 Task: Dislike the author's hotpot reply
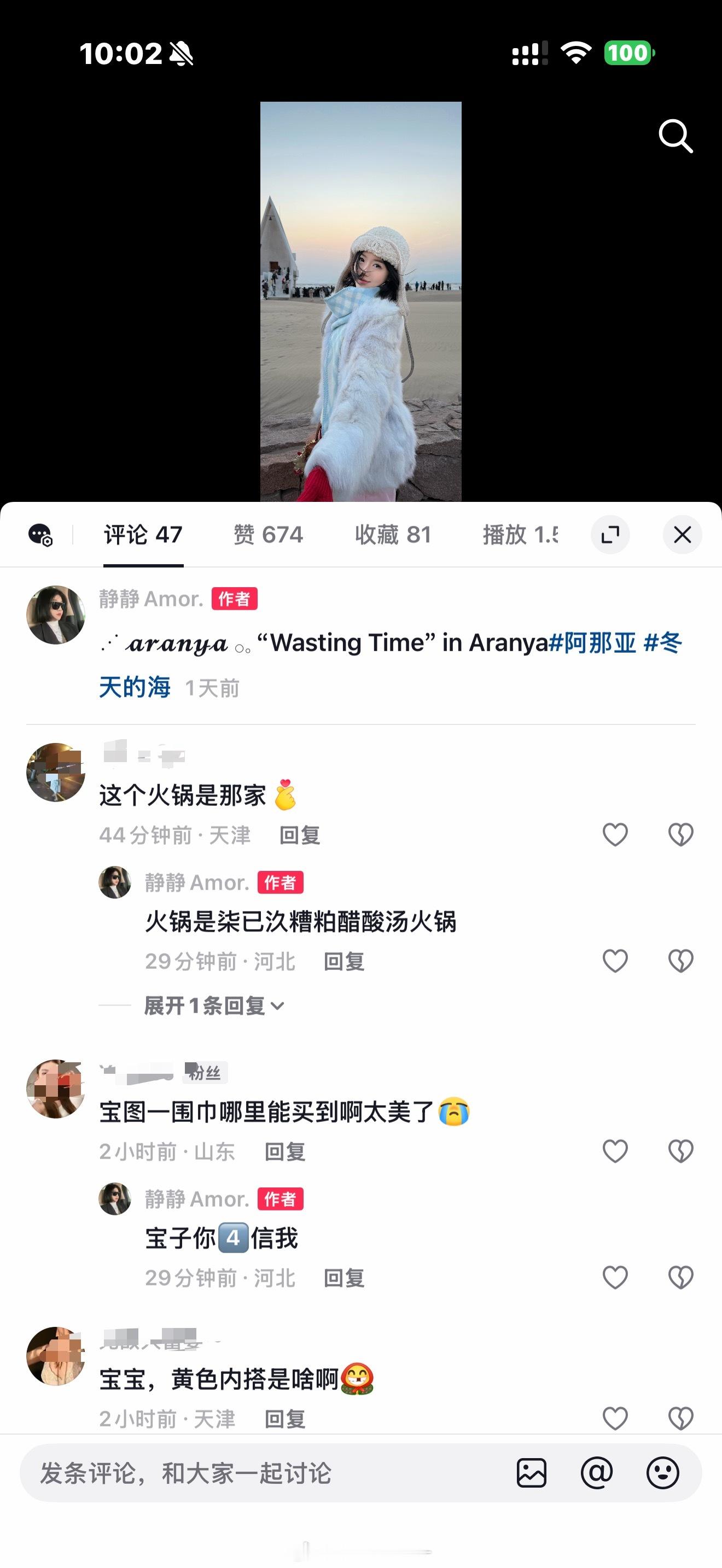(680, 961)
